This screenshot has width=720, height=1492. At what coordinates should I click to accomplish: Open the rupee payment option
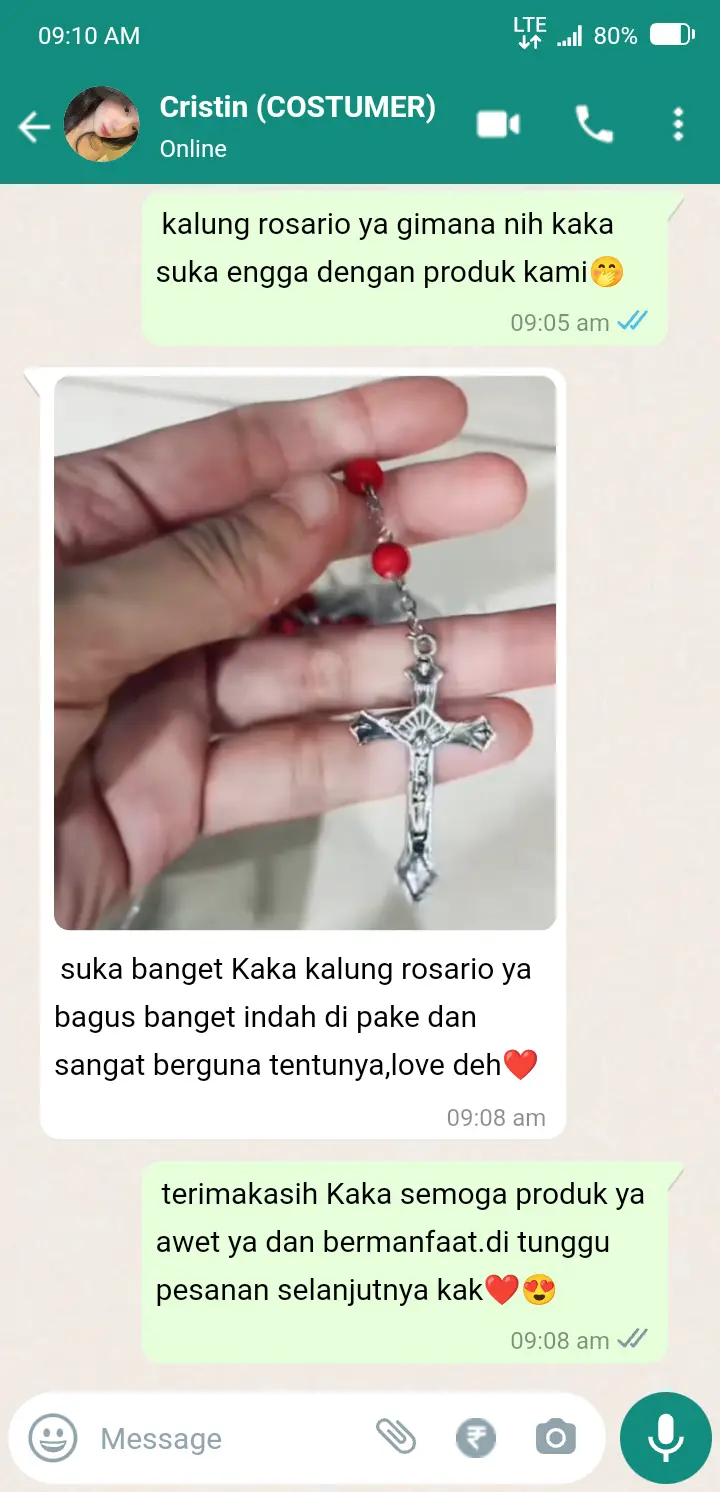click(x=476, y=1438)
